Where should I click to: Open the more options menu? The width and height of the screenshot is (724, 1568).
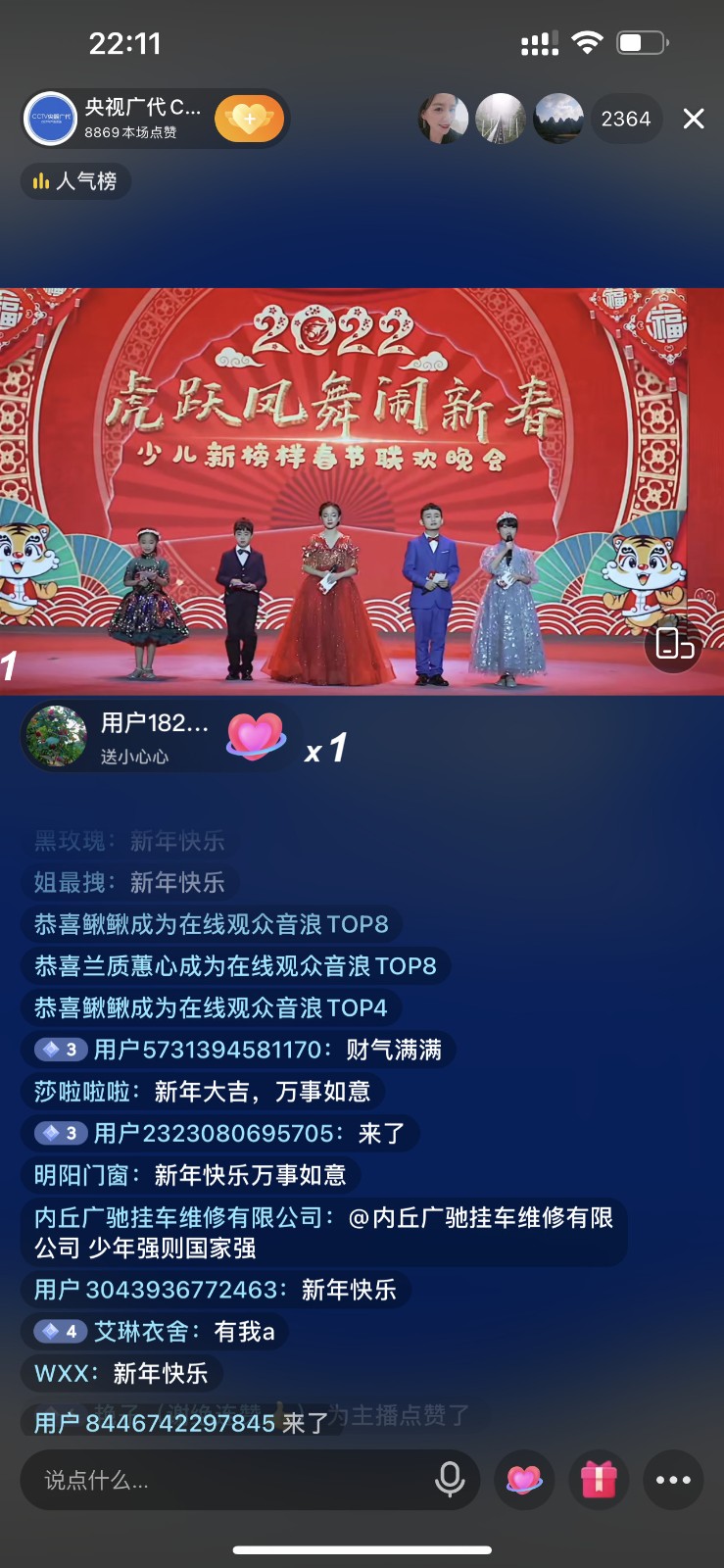pyautogui.click(x=673, y=1480)
